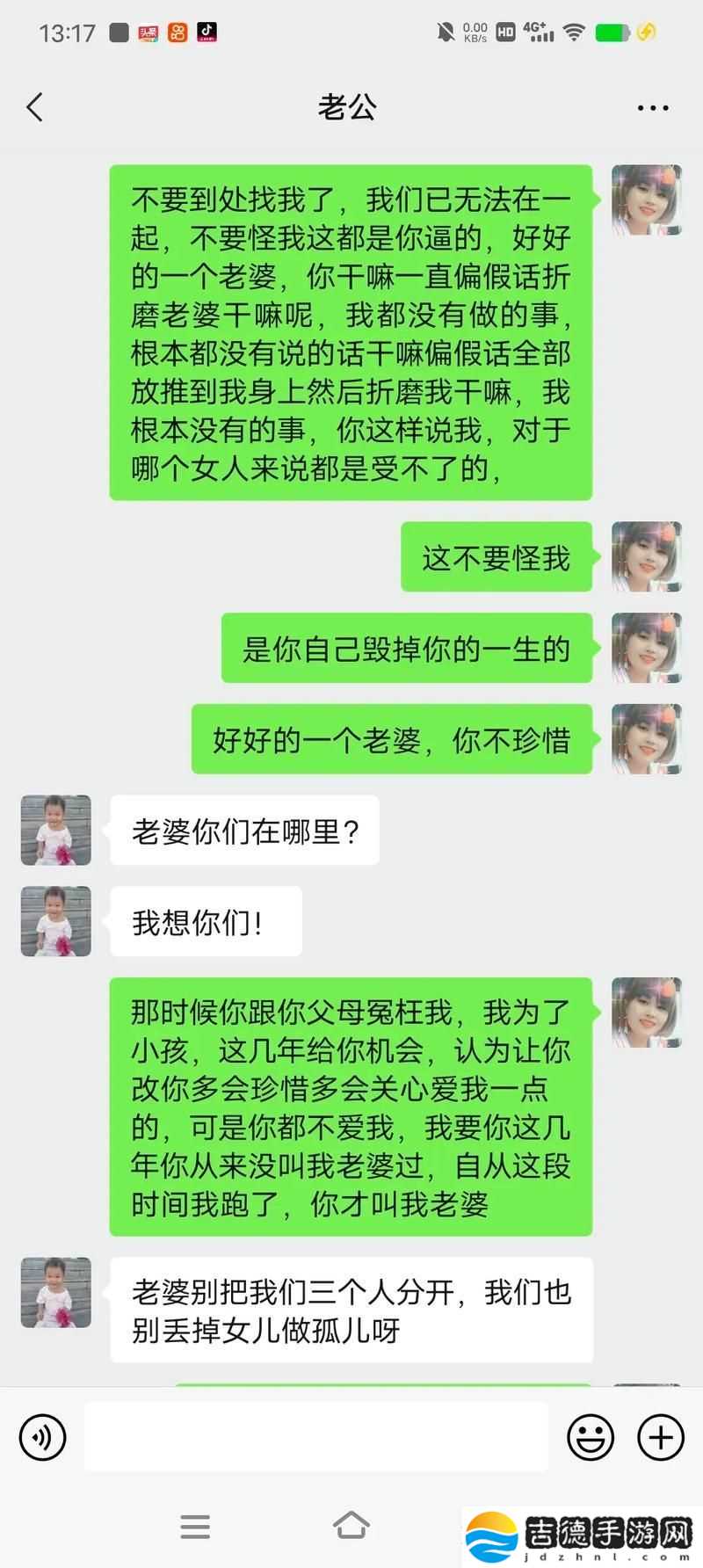Open the system recent apps menu
The image size is (703, 1568).
pyautogui.click(x=195, y=1527)
